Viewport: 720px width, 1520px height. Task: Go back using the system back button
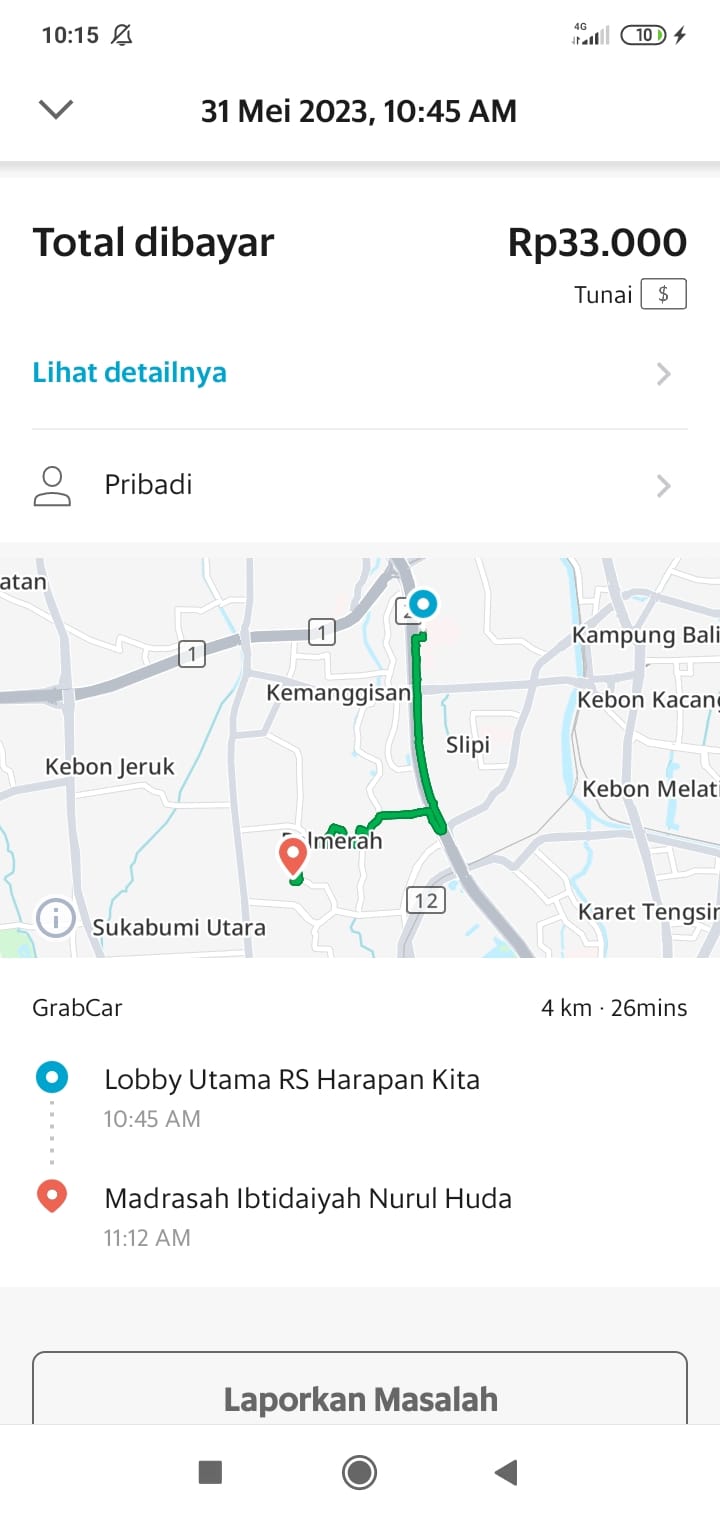(x=506, y=1471)
